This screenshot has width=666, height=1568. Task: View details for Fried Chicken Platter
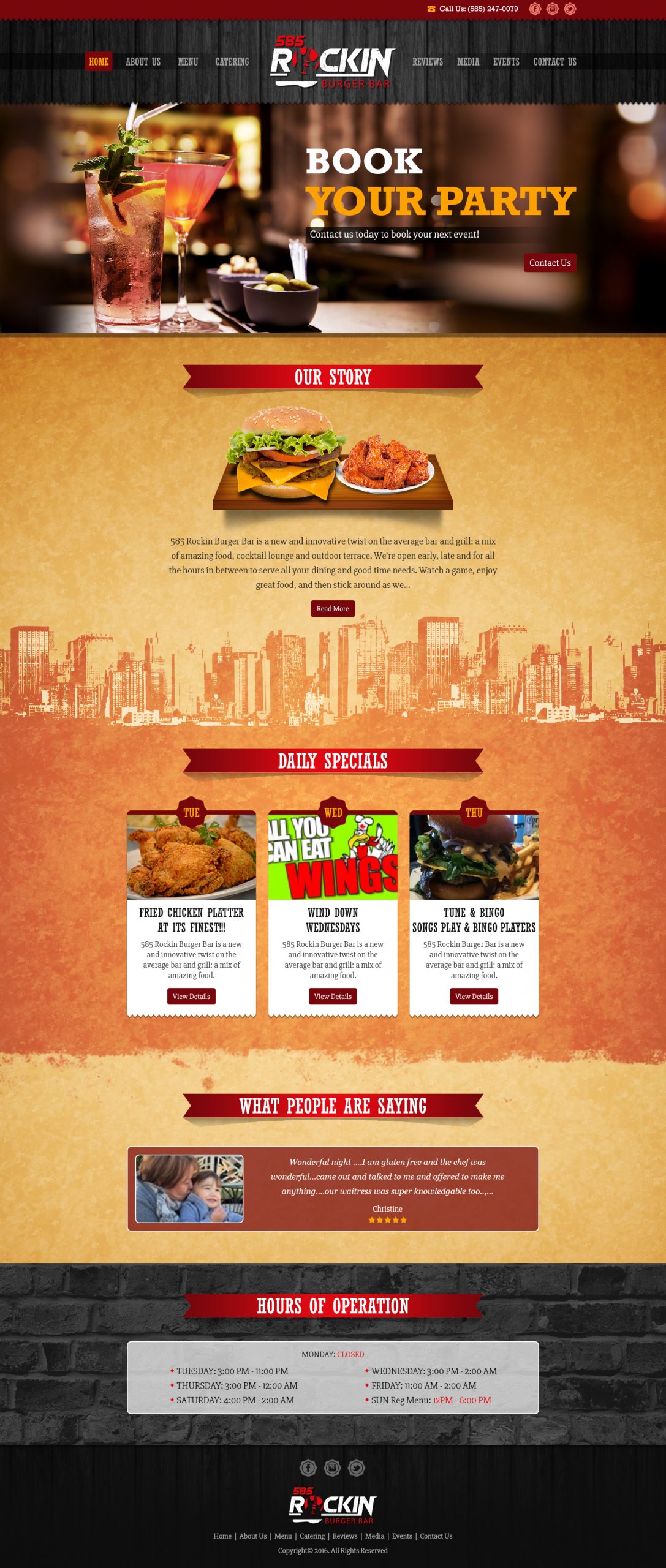[191, 996]
